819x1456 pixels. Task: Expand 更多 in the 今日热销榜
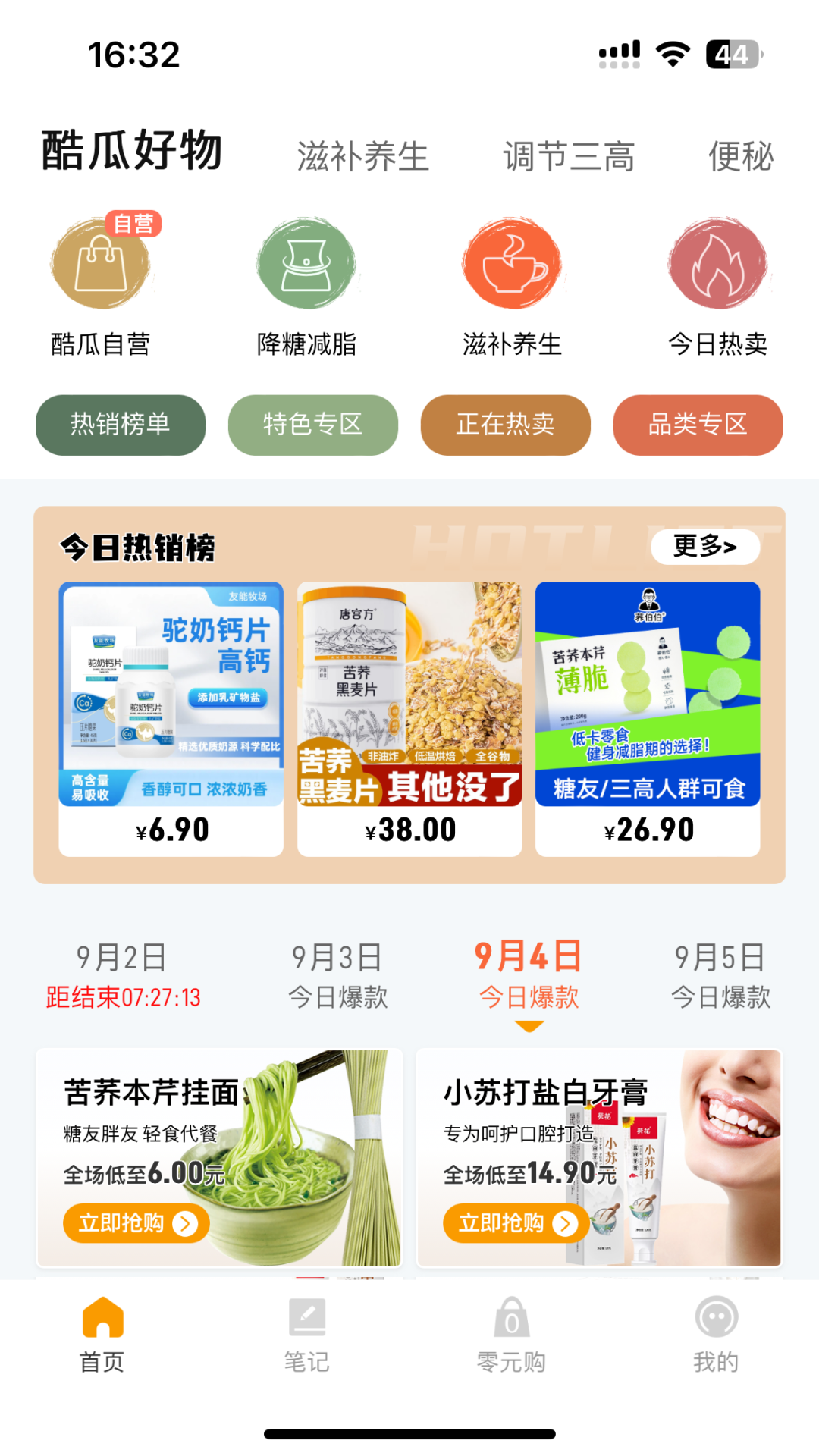click(704, 548)
